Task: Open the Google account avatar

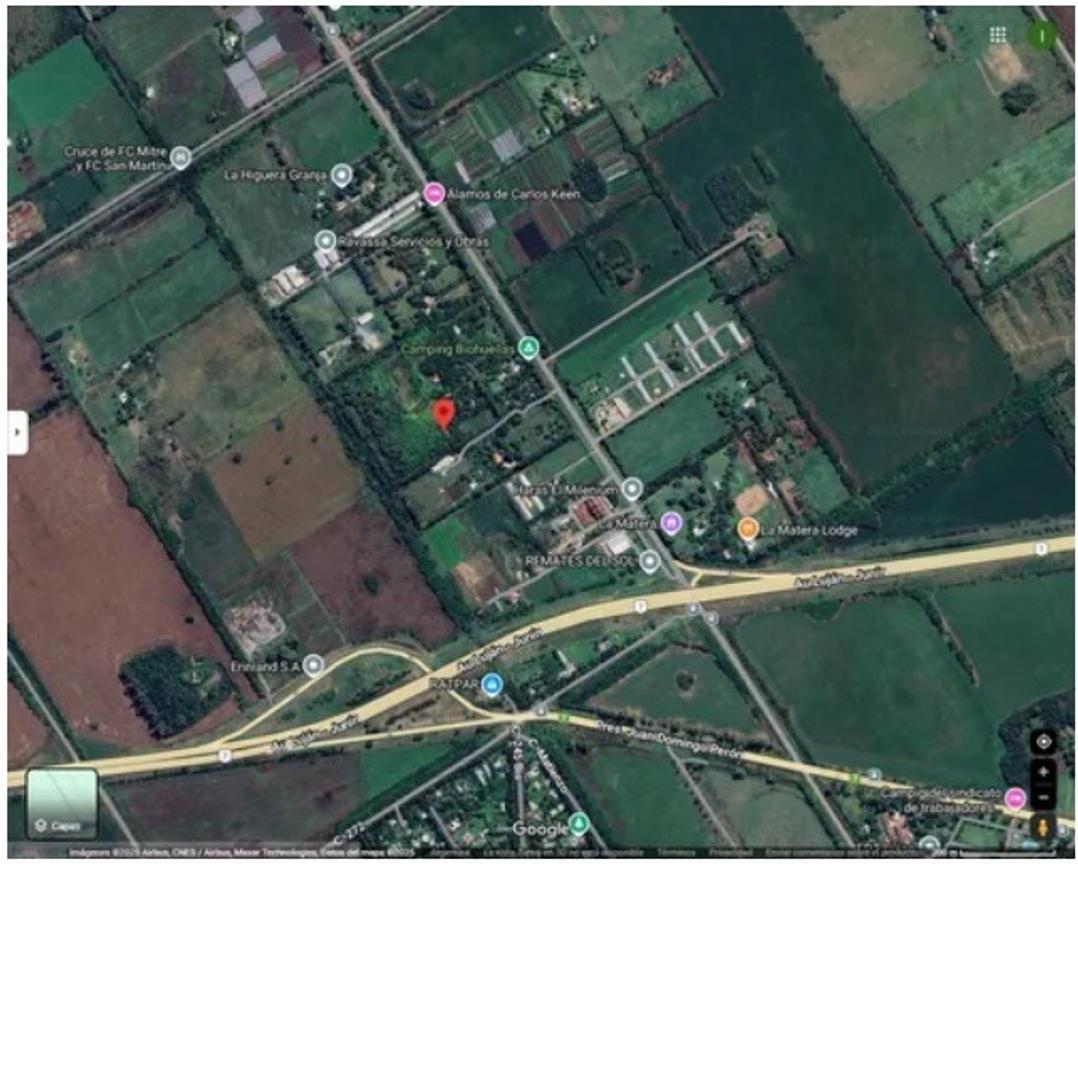Action: click(x=1041, y=33)
